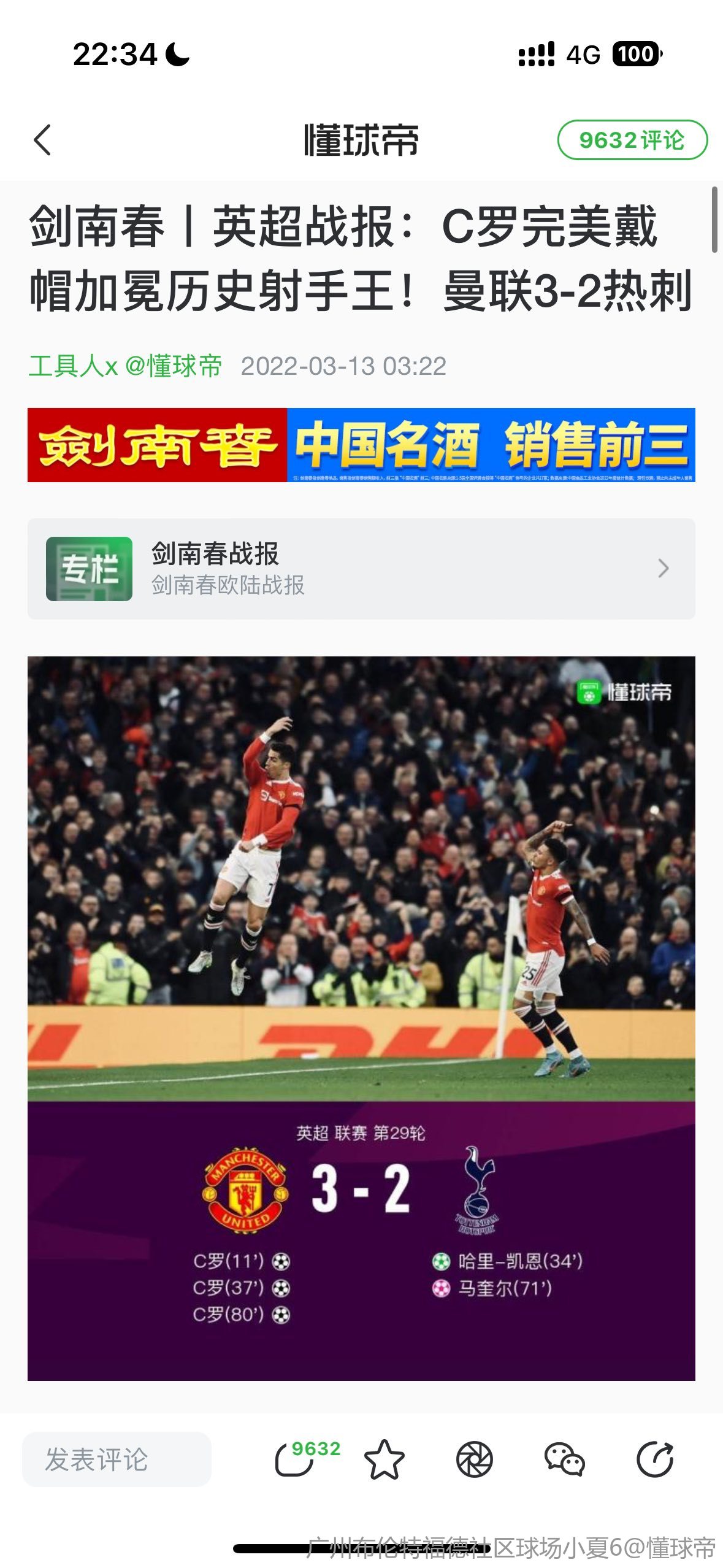Bookmark this article with the star icon

pos(384,1459)
